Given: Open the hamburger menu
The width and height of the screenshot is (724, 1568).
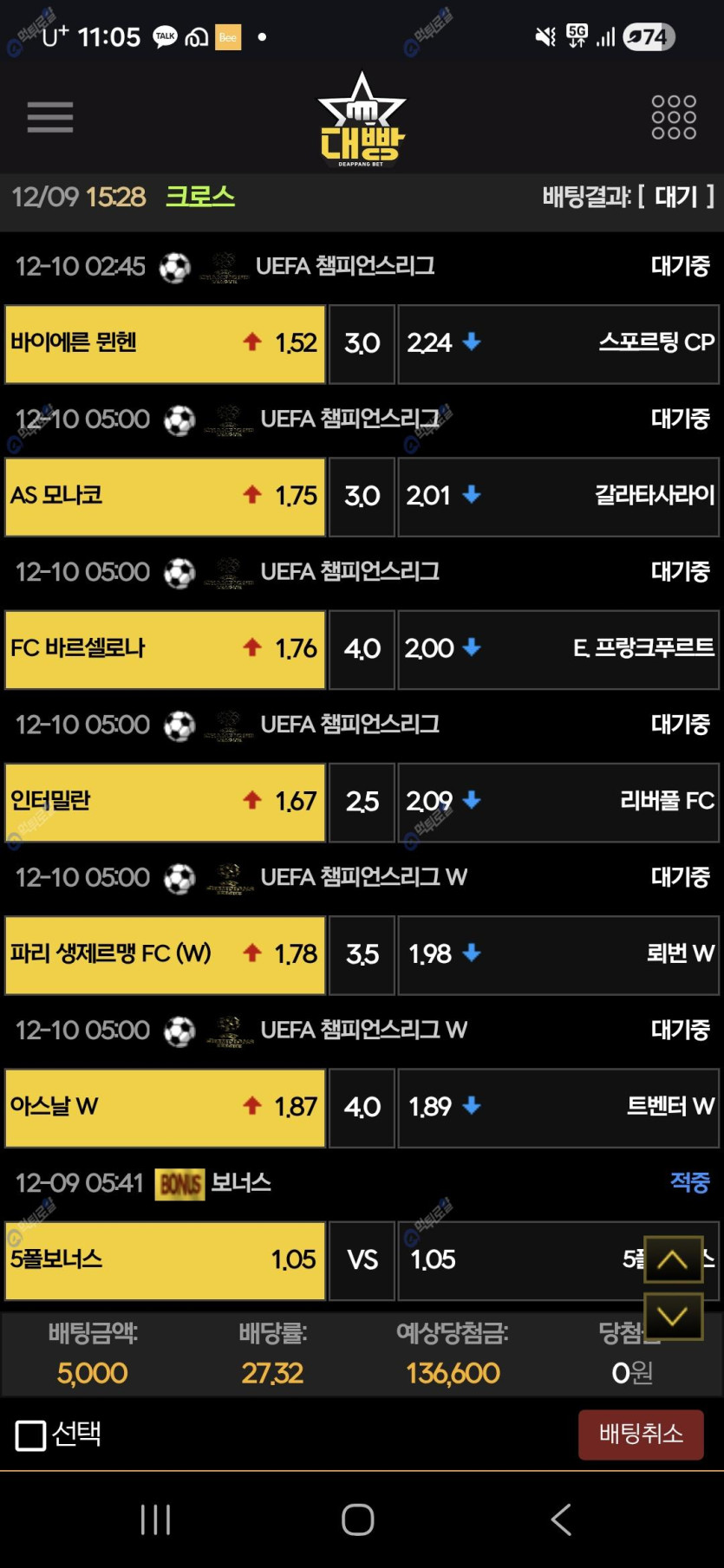Looking at the screenshot, I should tap(50, 117).
